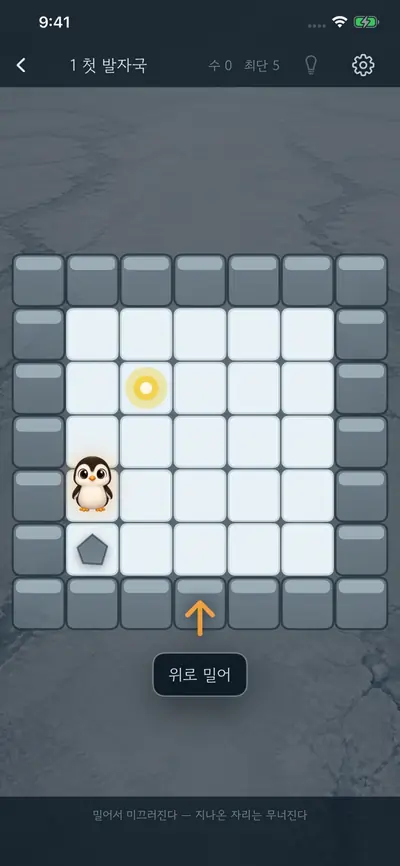Open the settings gear
This screenshot has height=866, width=400.
click(x=363, y=66)
